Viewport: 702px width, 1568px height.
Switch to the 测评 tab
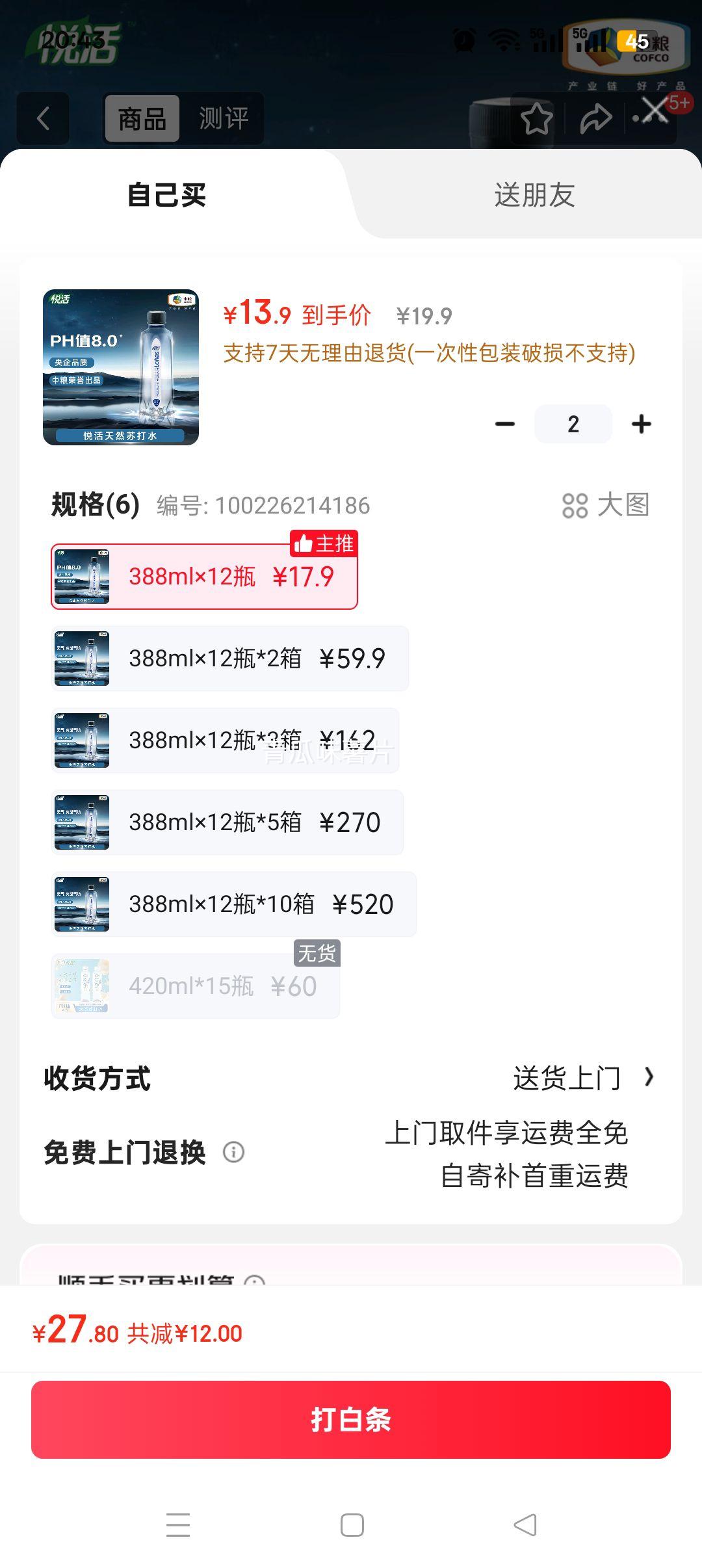[x=224, y=118]
